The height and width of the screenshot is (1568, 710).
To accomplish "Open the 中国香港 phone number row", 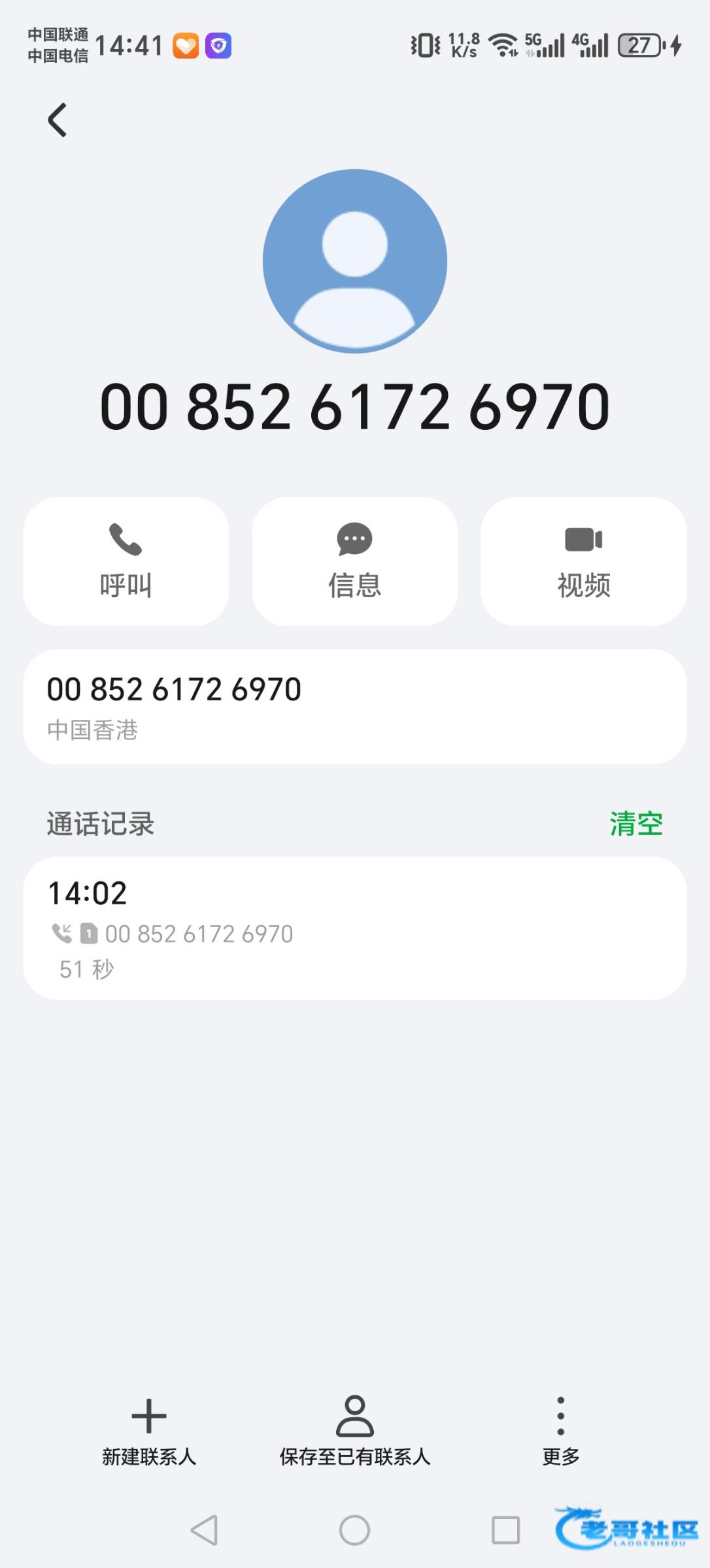I will (354, 706).
